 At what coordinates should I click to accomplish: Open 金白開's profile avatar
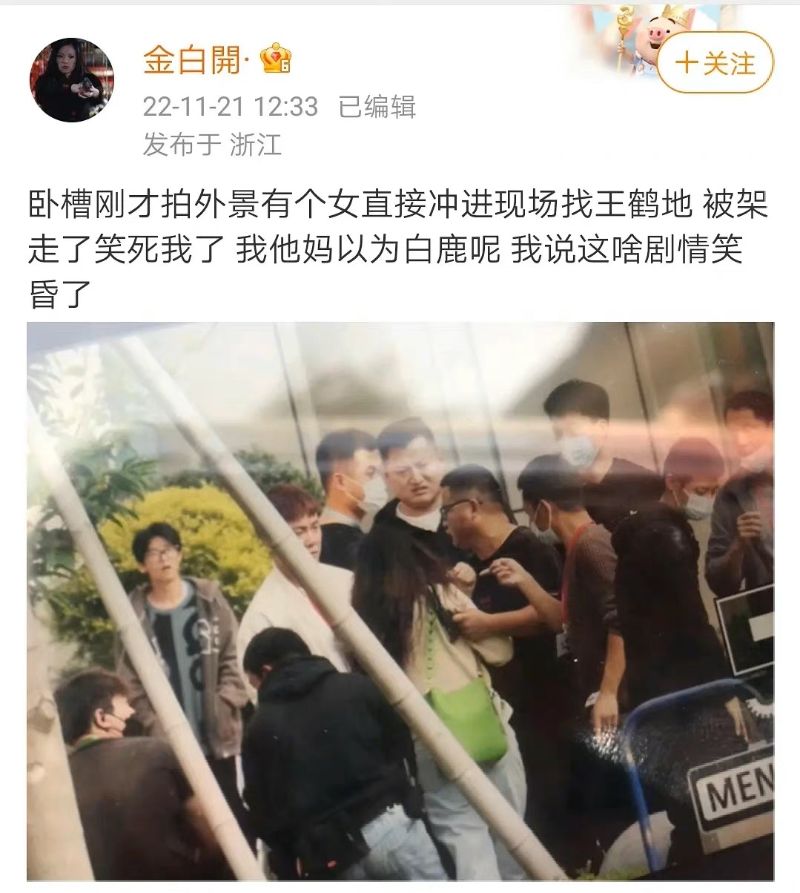click(x=71, y=80)
